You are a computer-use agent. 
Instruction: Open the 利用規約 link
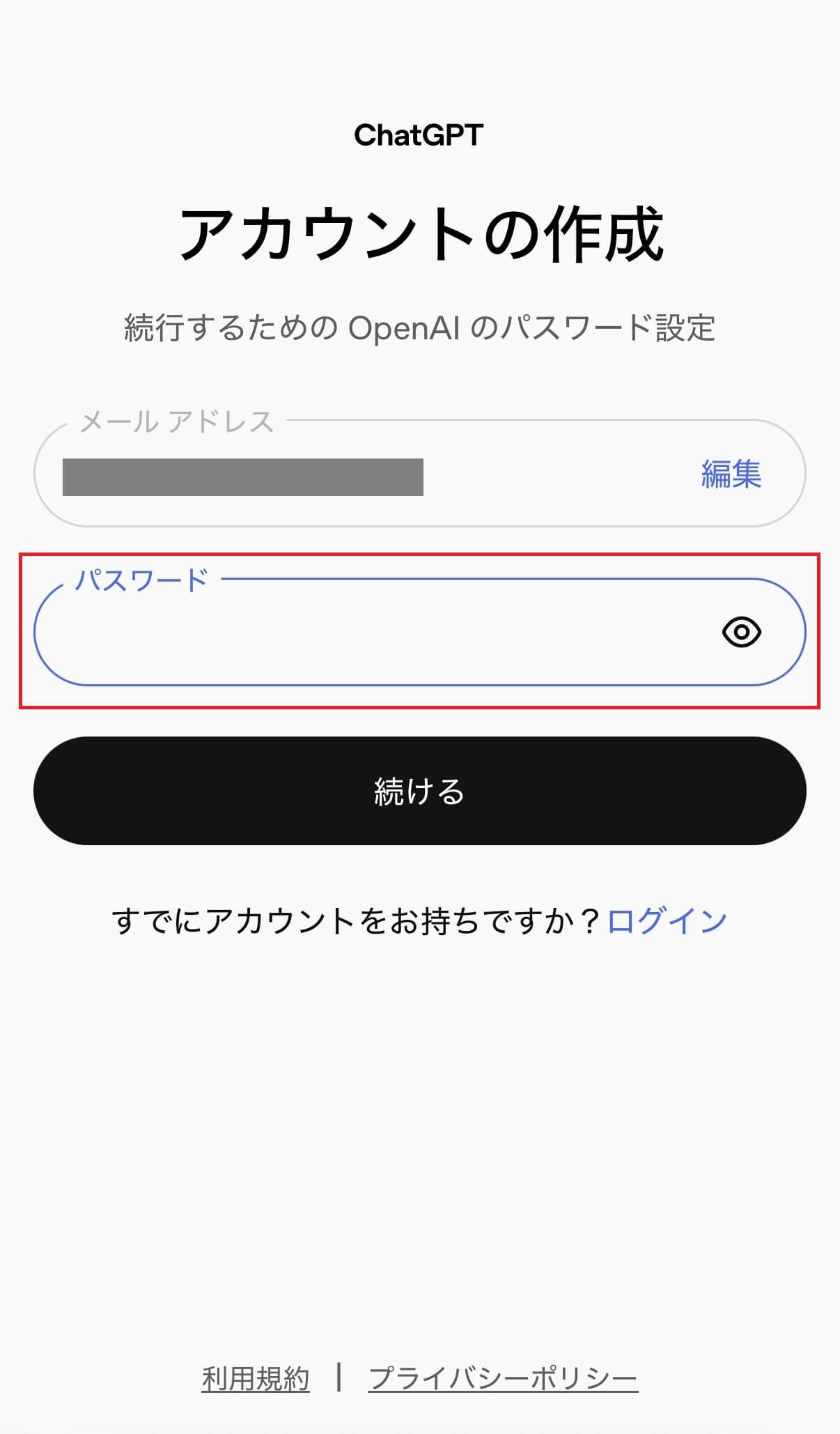[x=256, y=1378]
